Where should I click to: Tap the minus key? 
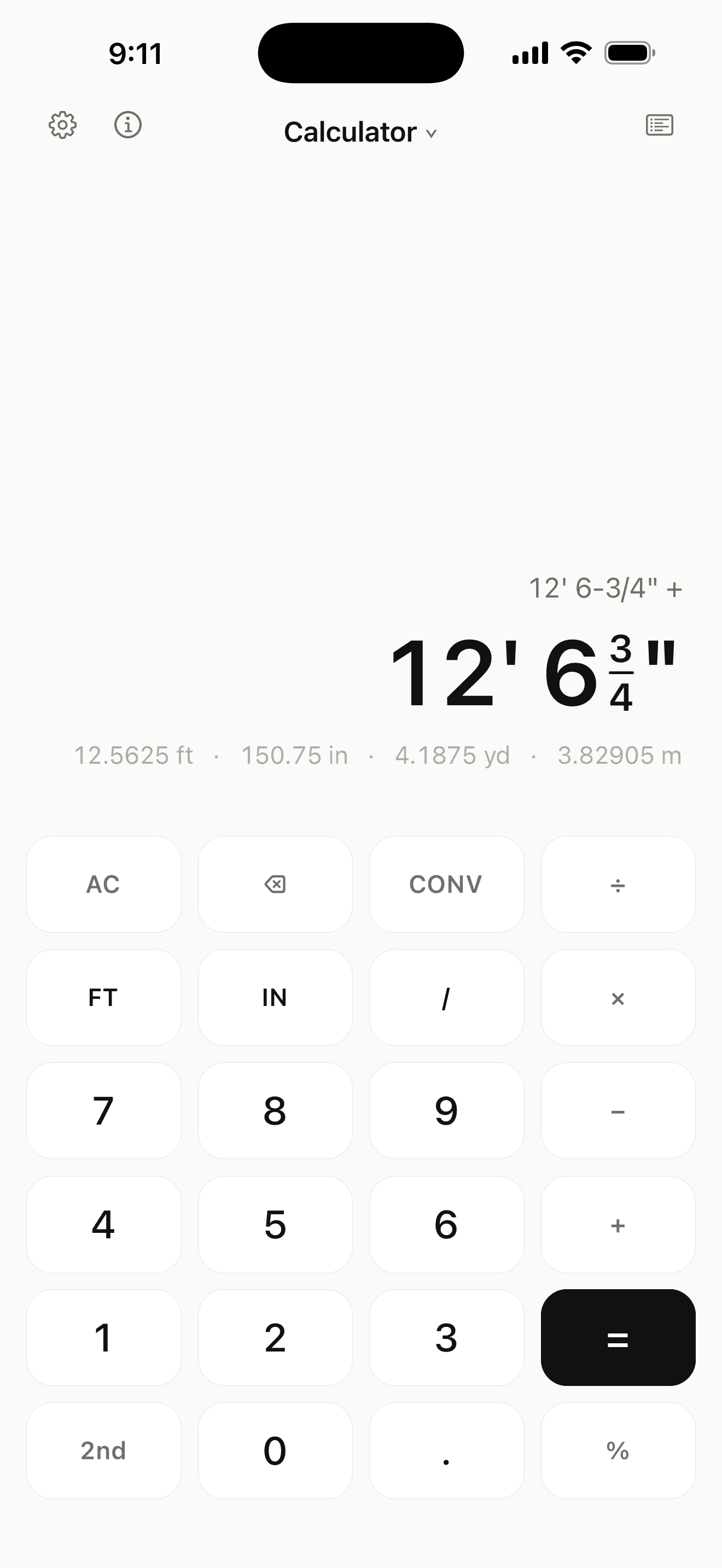(618, 1111)
